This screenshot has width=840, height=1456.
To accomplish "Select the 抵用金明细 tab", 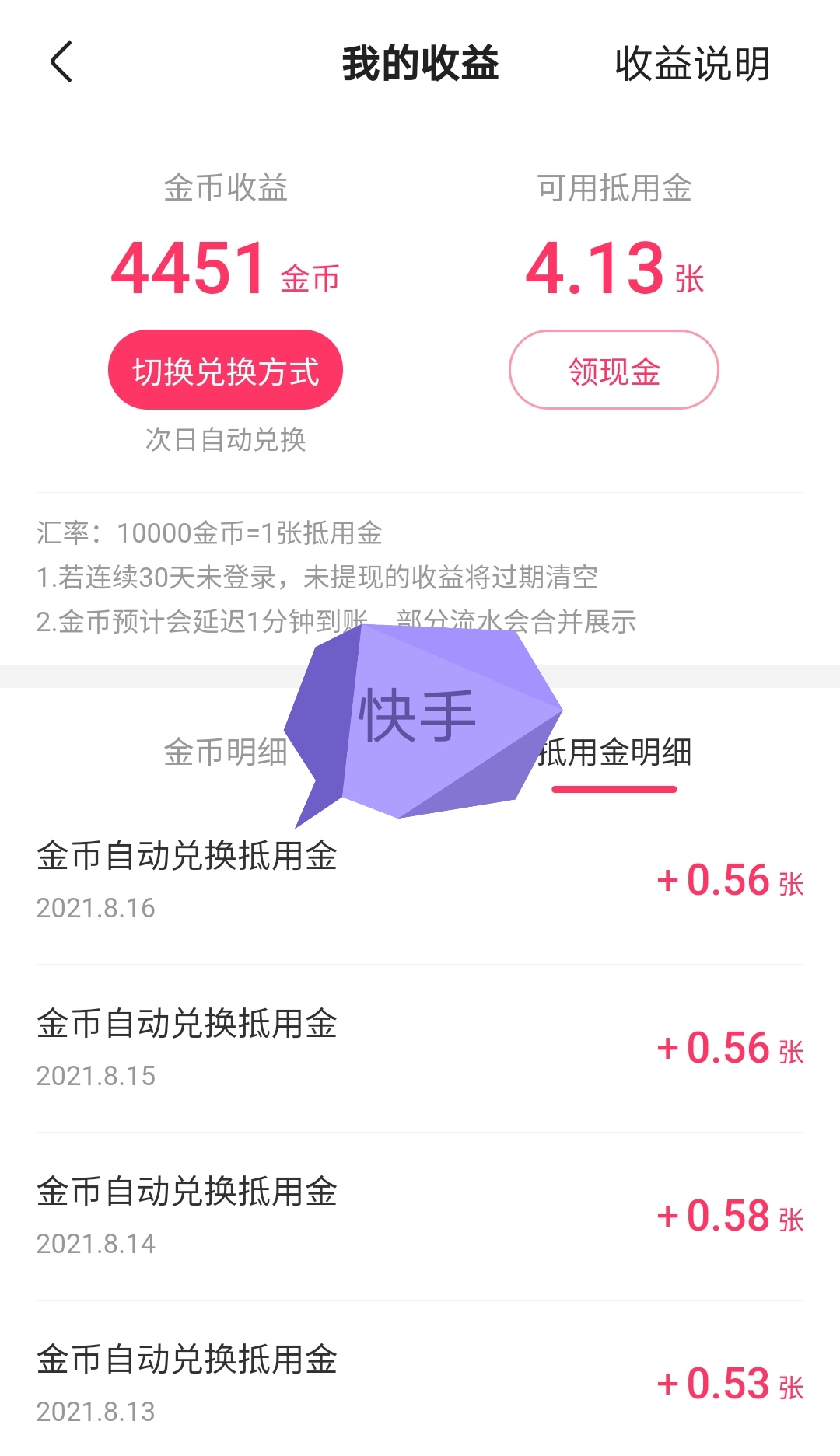I will click(x=614, y=750).
